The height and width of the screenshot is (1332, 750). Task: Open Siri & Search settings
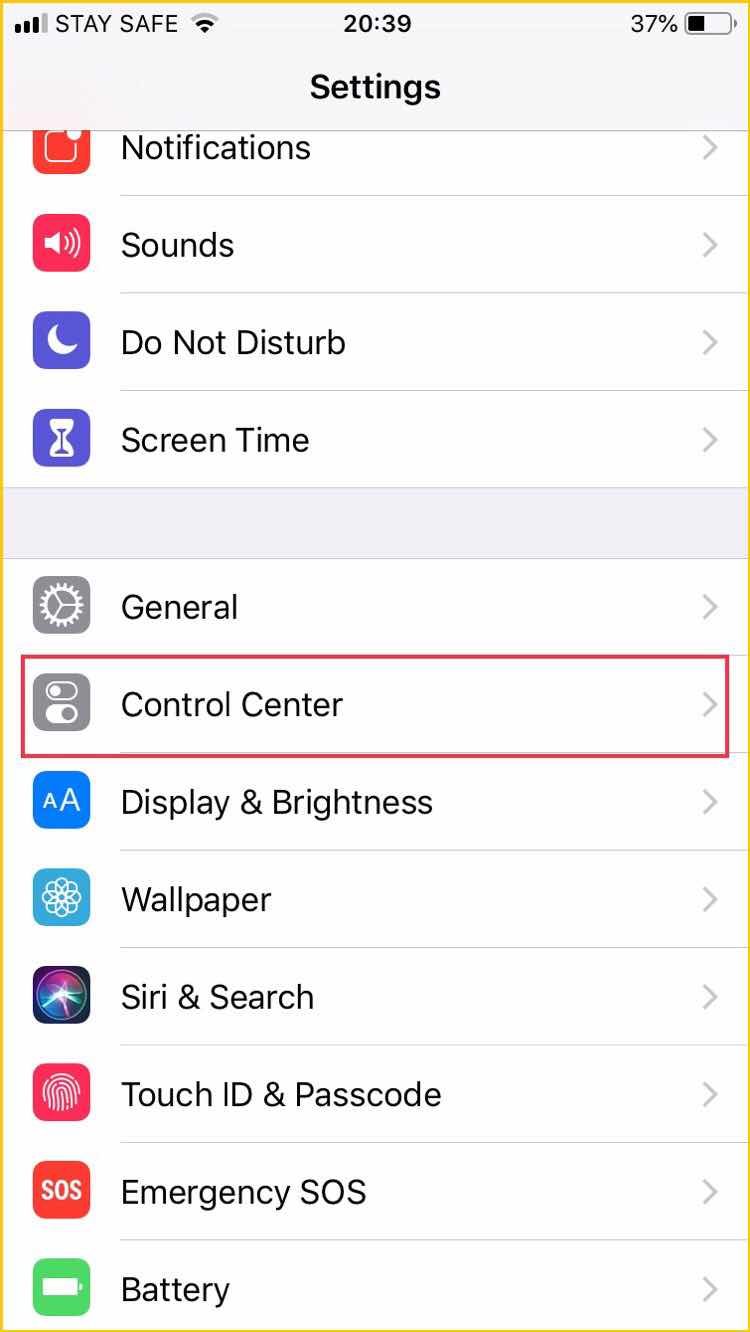click(x=375, y=997)
